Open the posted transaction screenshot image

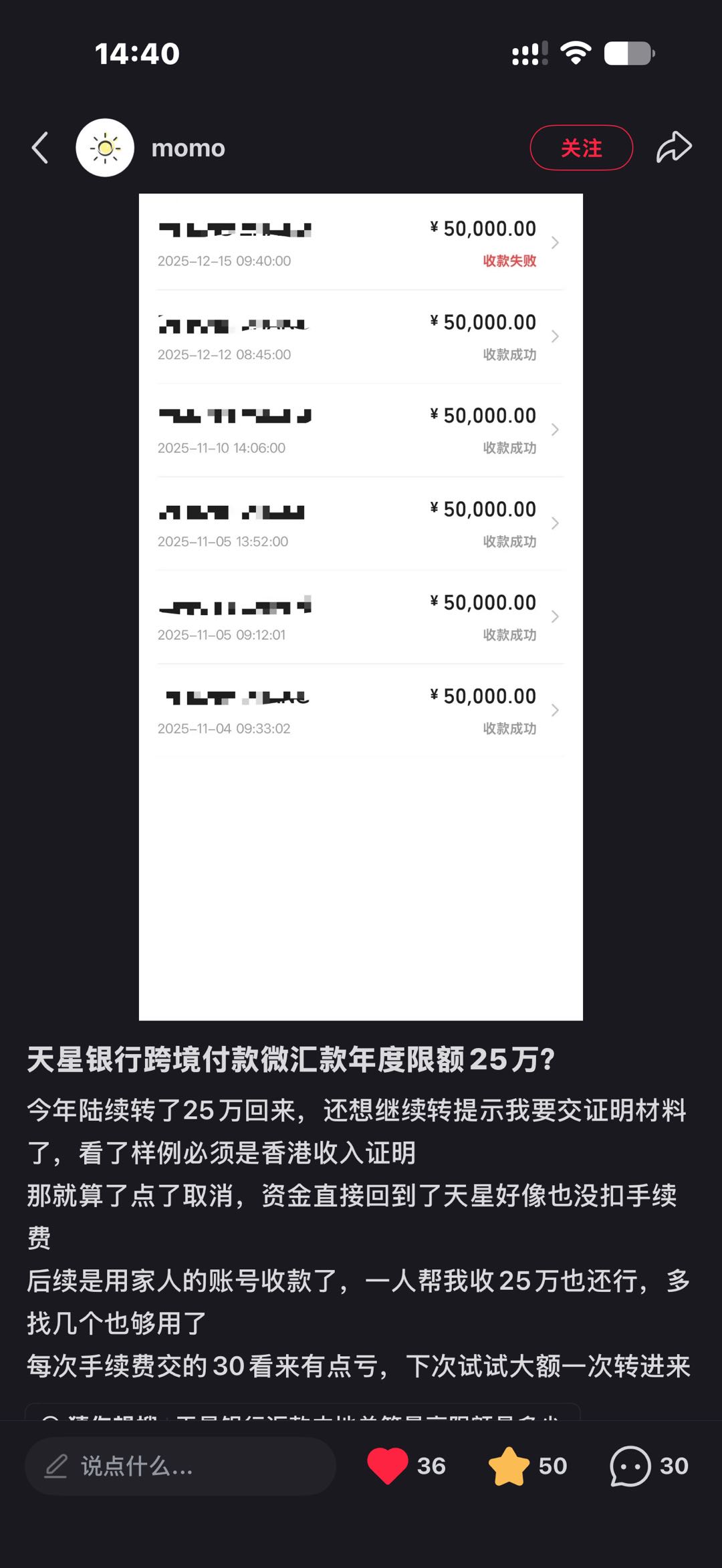click(x=361, y=607)
